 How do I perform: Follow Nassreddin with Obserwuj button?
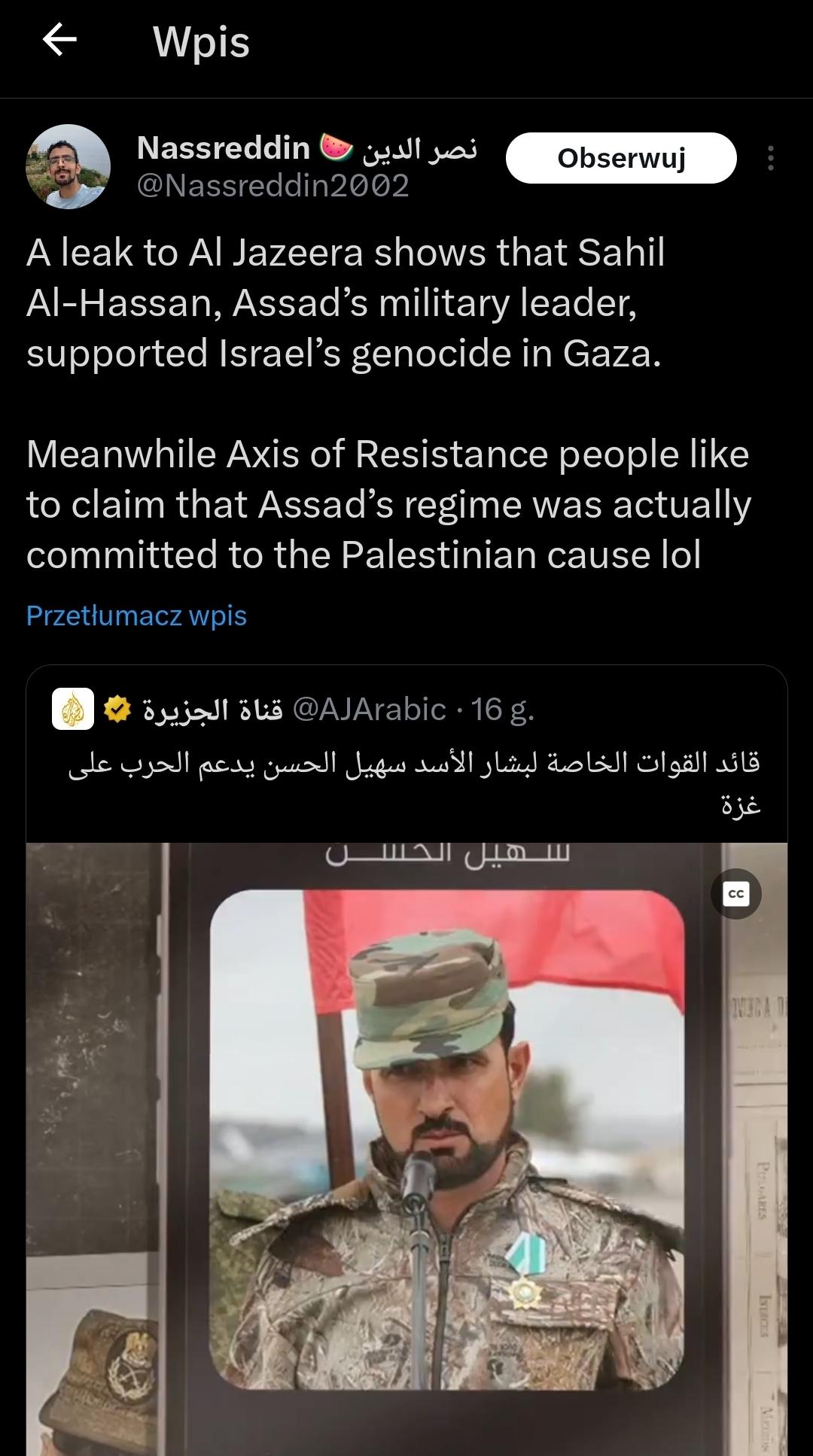pyautogui.click(x=620, y=158)
